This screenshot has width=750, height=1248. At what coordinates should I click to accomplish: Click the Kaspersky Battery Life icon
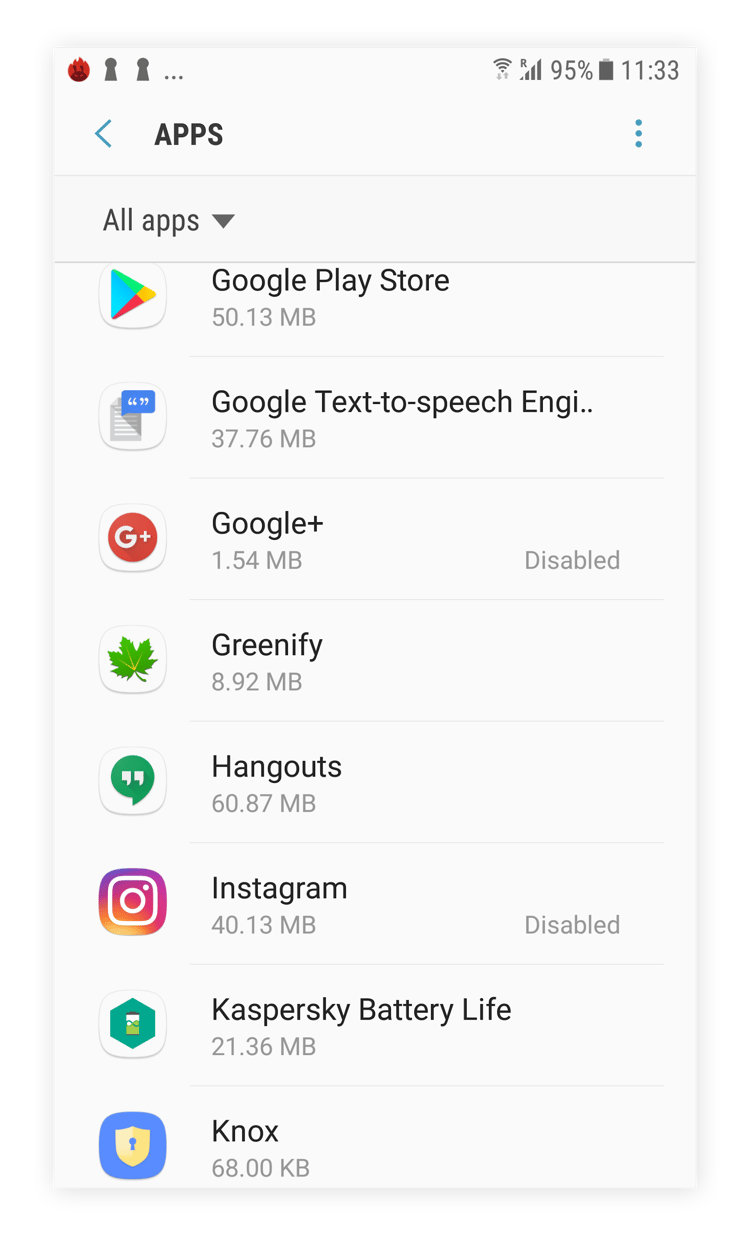(x=133, y=1024)
